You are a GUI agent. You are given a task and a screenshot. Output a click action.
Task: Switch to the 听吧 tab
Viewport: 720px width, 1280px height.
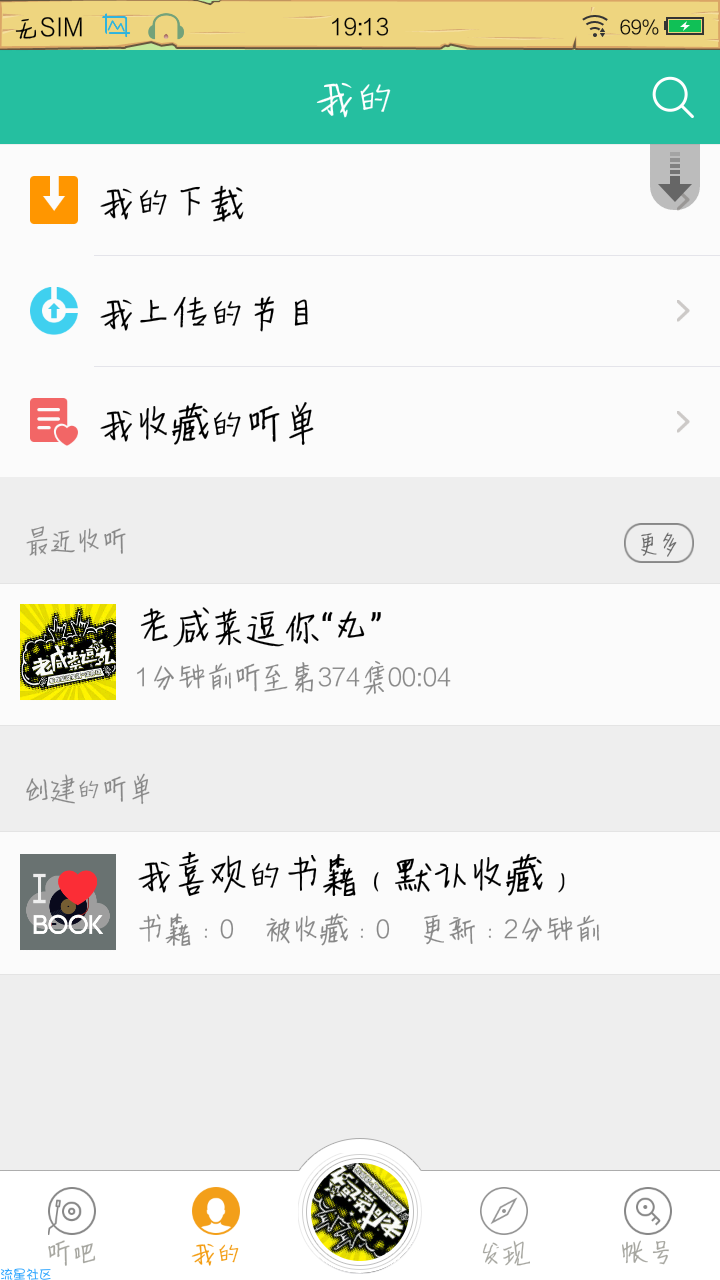(72, 1225)
